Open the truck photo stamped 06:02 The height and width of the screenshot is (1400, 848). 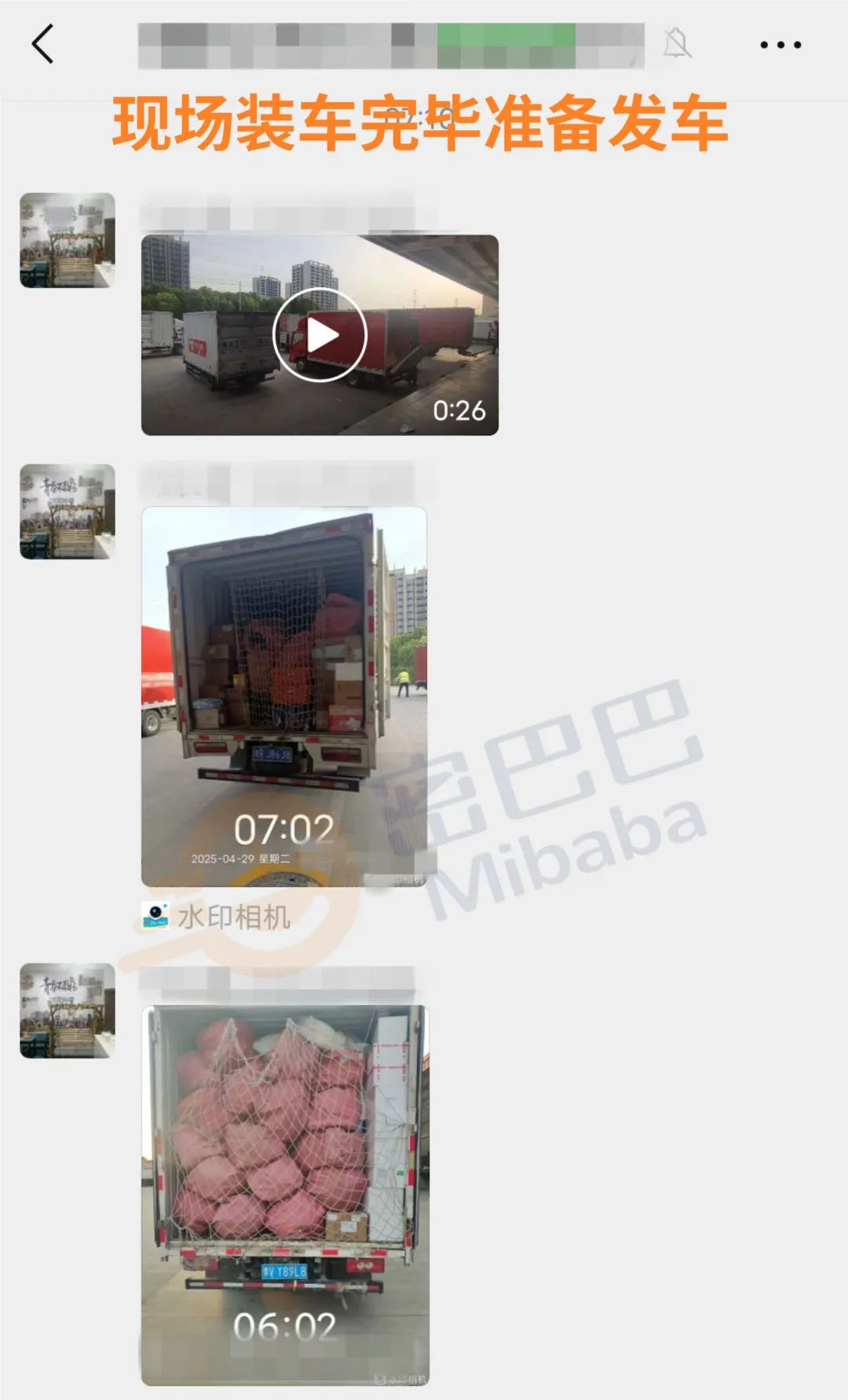click(x=285, y=1194)
